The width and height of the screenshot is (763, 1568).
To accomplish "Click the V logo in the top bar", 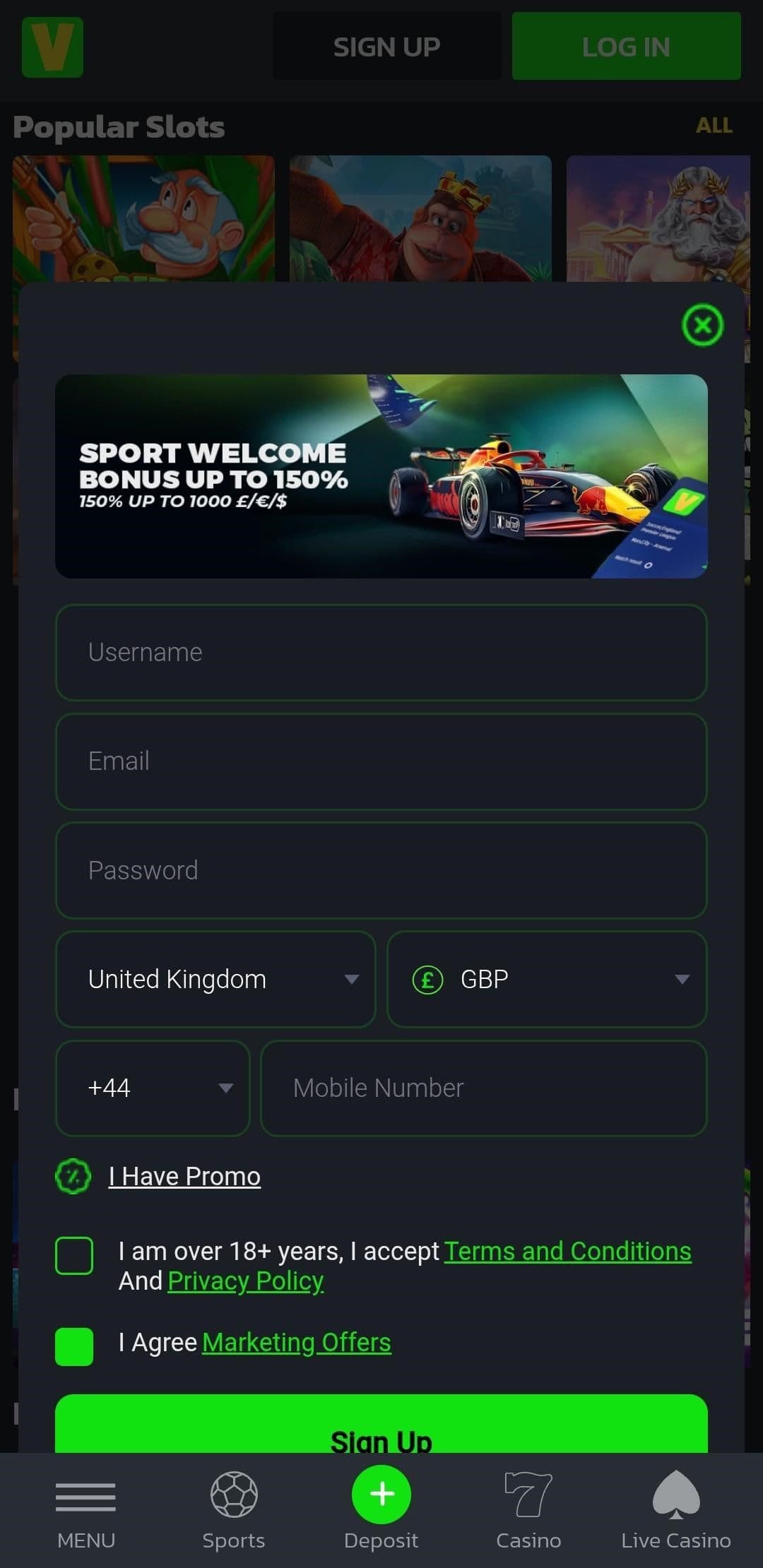I will click(x=52, y=47).
